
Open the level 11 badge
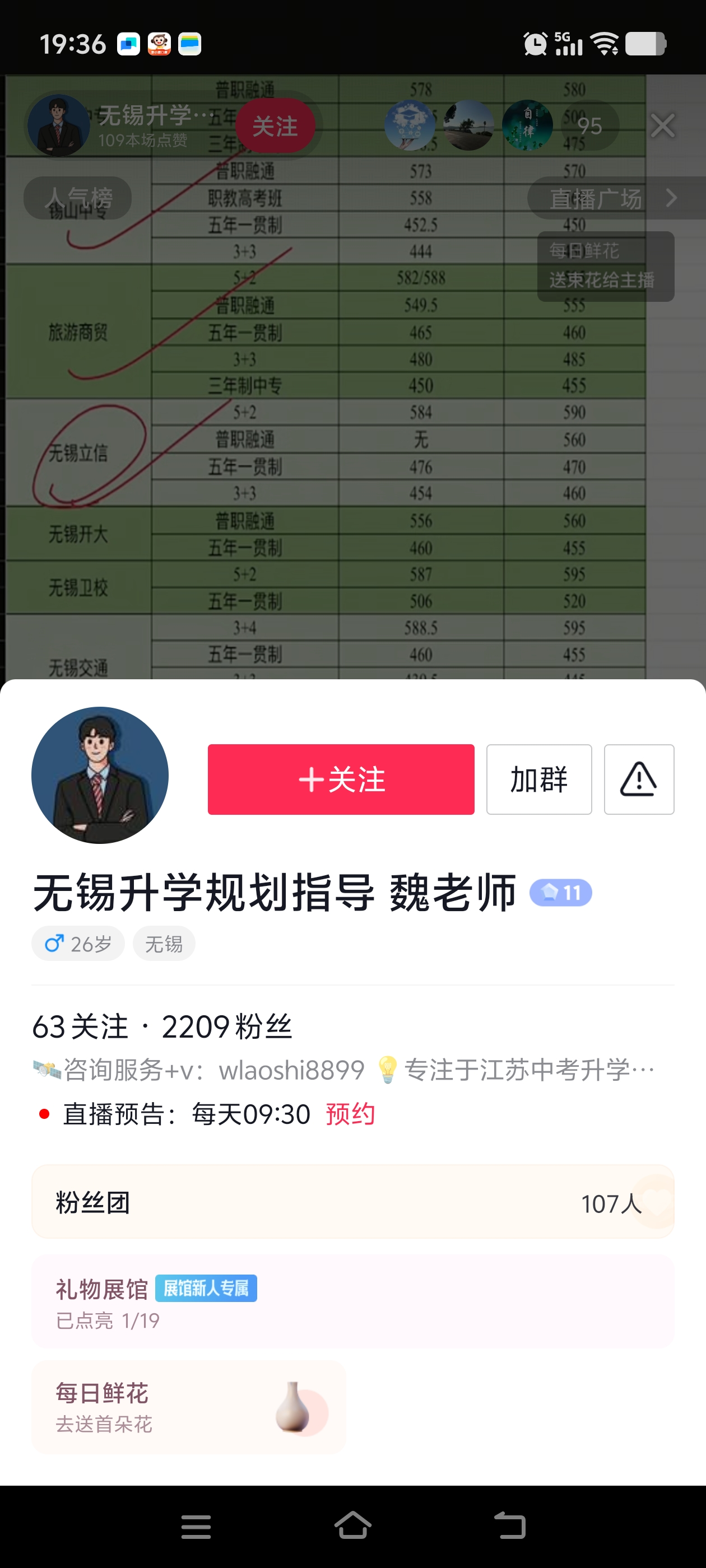[560, 893]
